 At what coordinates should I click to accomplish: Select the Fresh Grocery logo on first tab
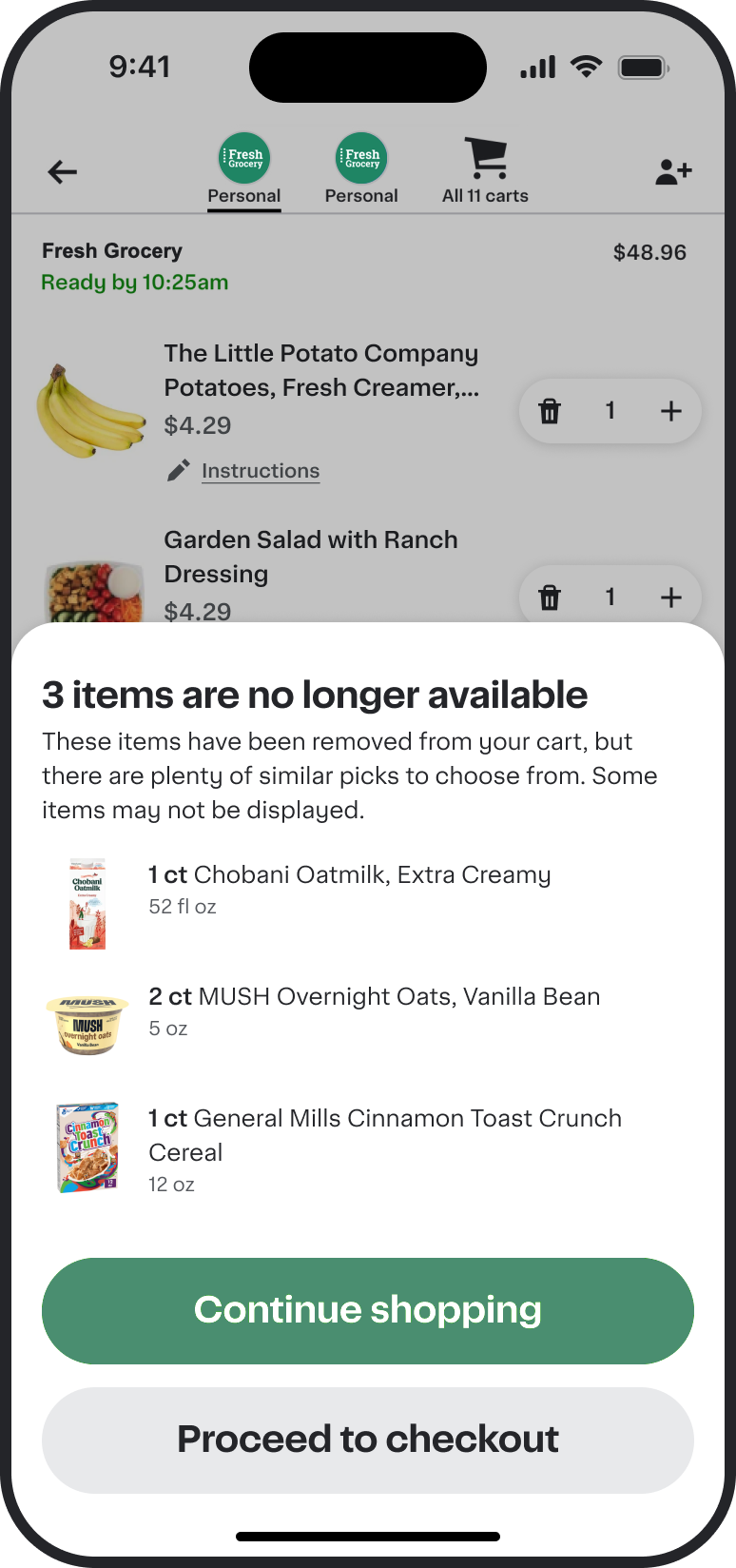tap(243, 157)
